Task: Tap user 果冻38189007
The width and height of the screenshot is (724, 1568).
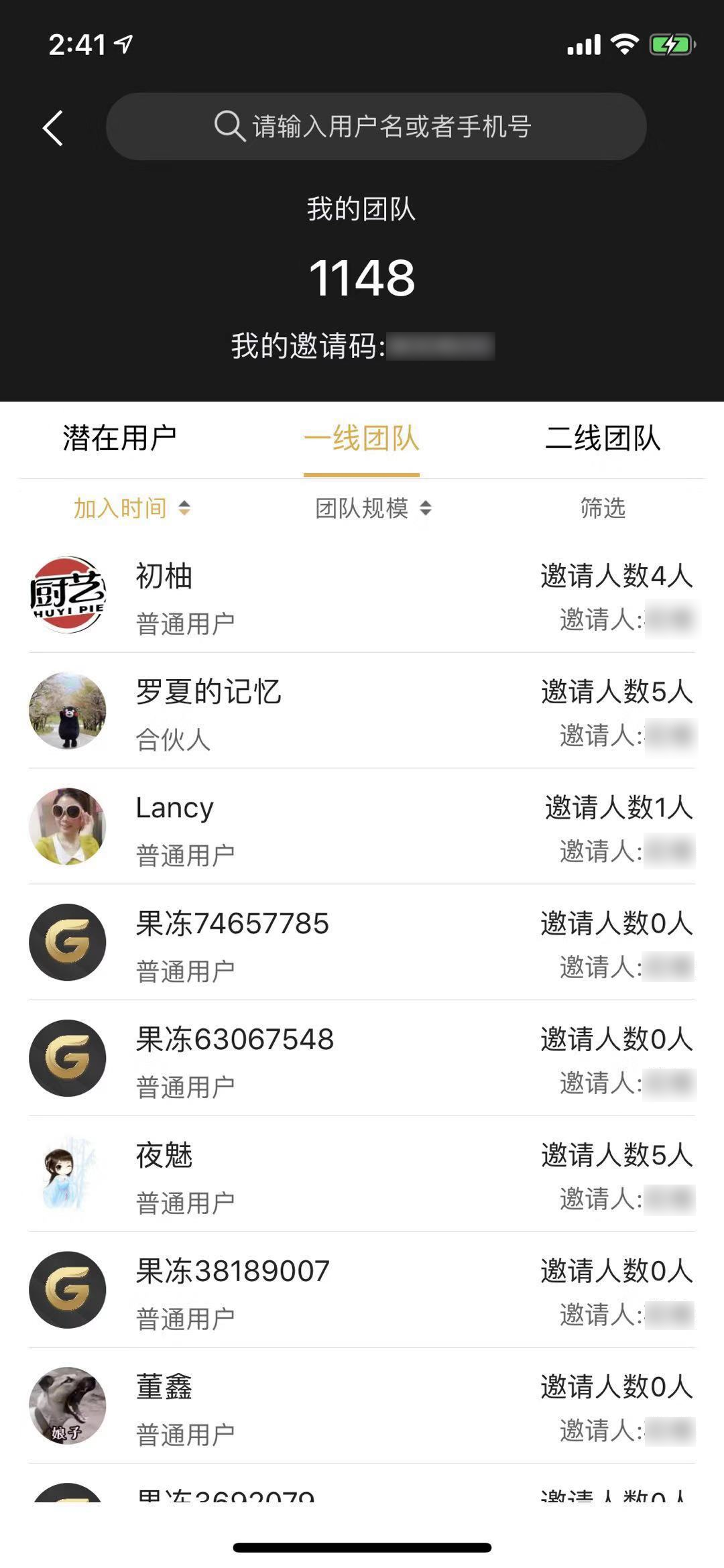Action: [362, 1290]
